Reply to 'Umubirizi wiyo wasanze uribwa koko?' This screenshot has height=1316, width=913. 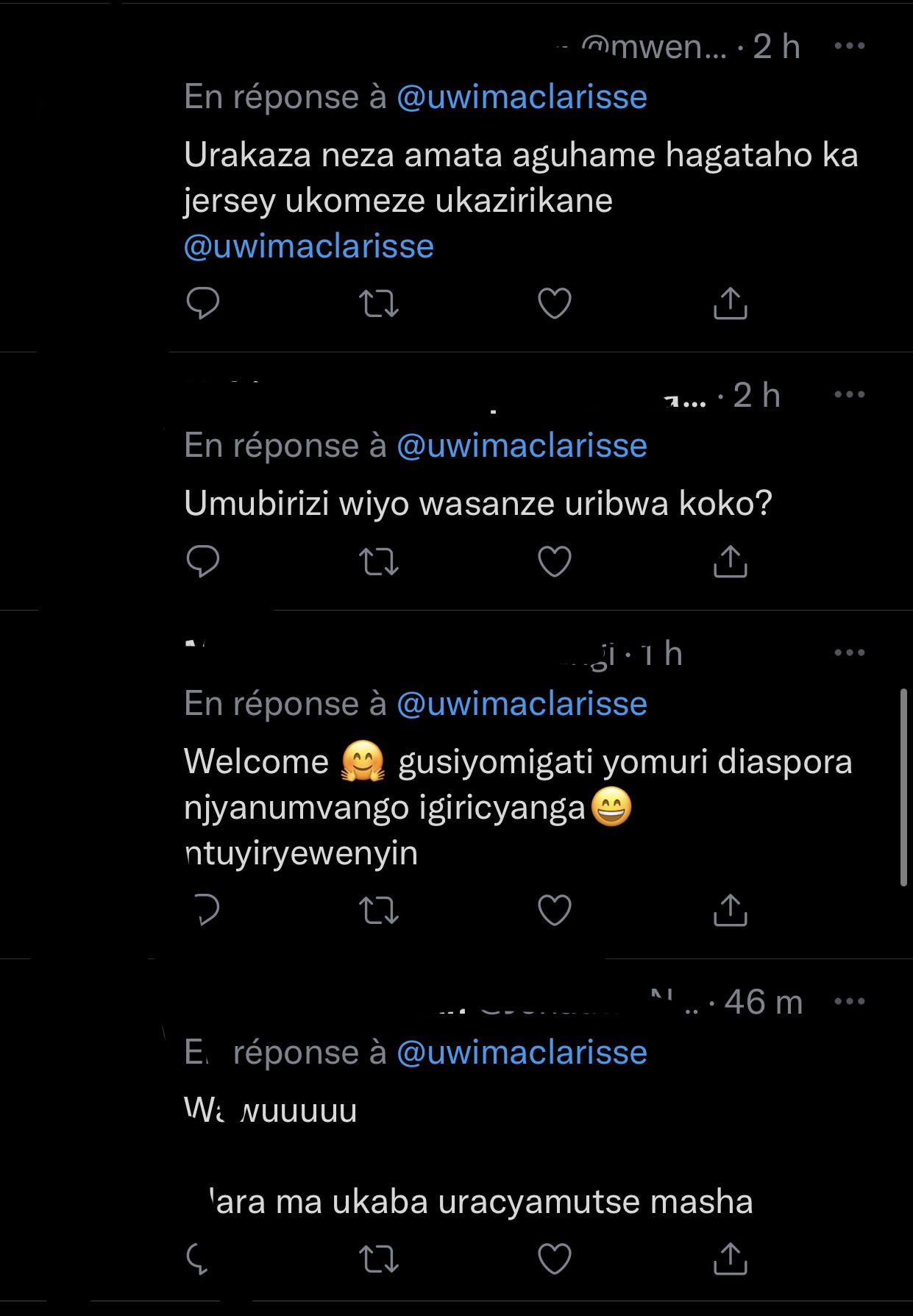pyautogui.click(x=203, y=562)
